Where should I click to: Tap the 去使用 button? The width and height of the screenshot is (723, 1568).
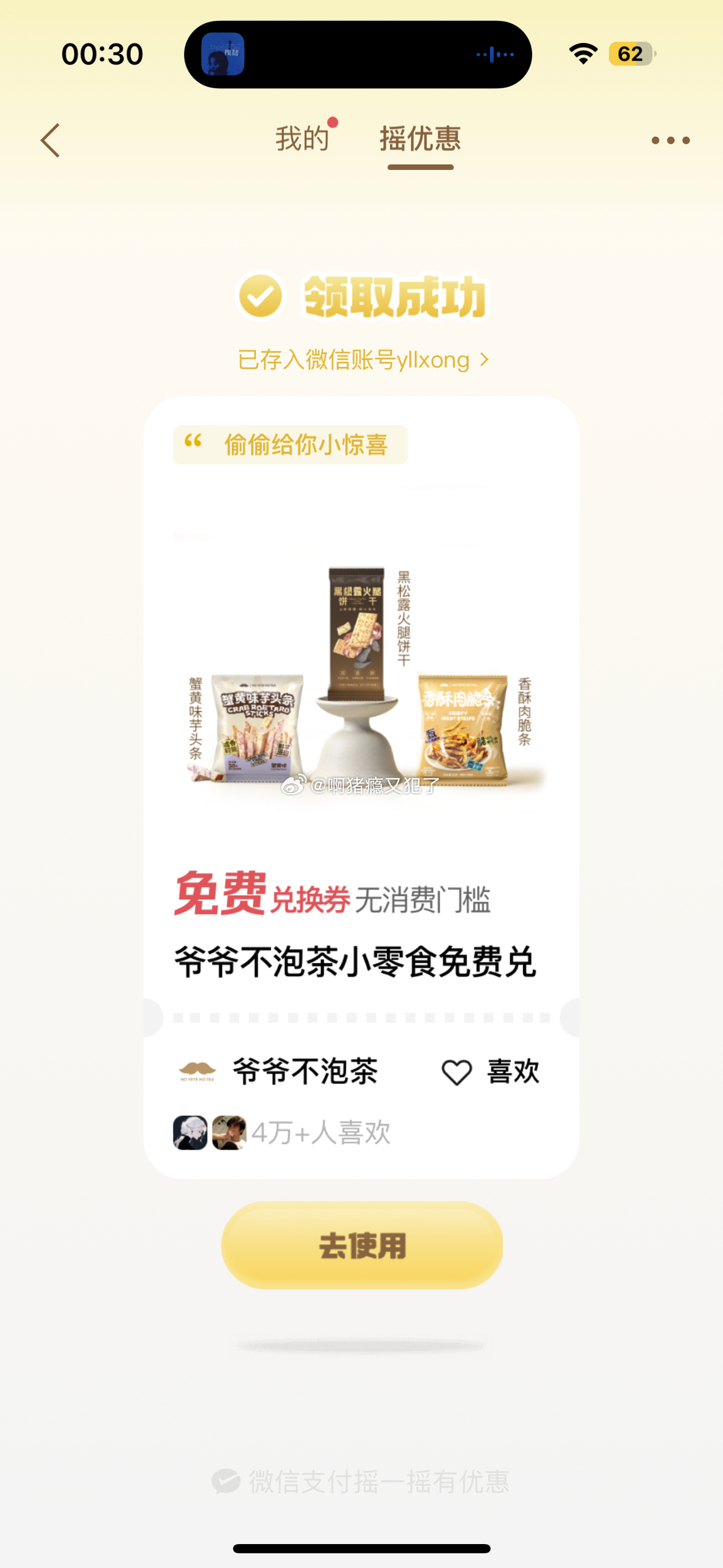362,1245
